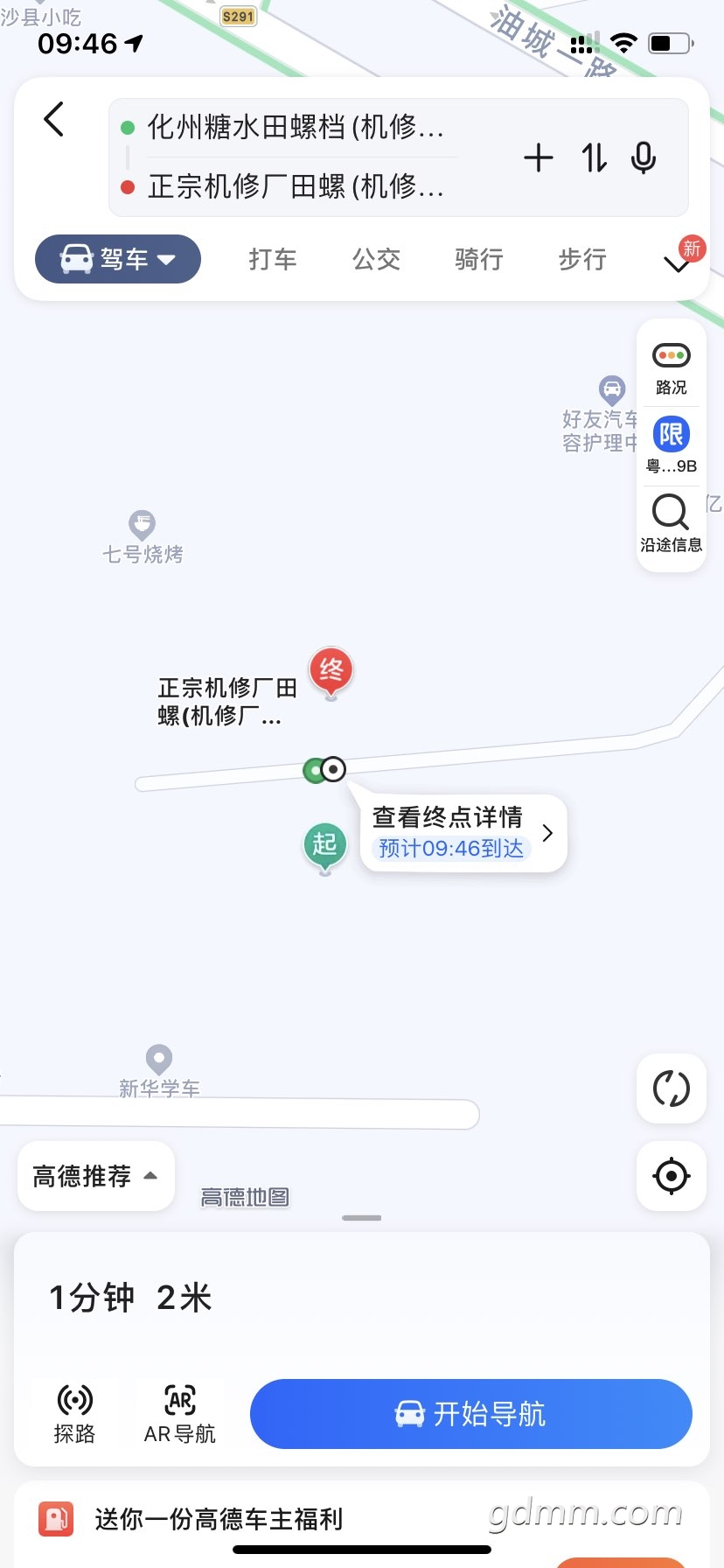The width and height of the screenshot is (724, 1568).
Task: Edit the destination 正宗机修厂田螺
Action: pyautogui.click(x=296, y=186)
